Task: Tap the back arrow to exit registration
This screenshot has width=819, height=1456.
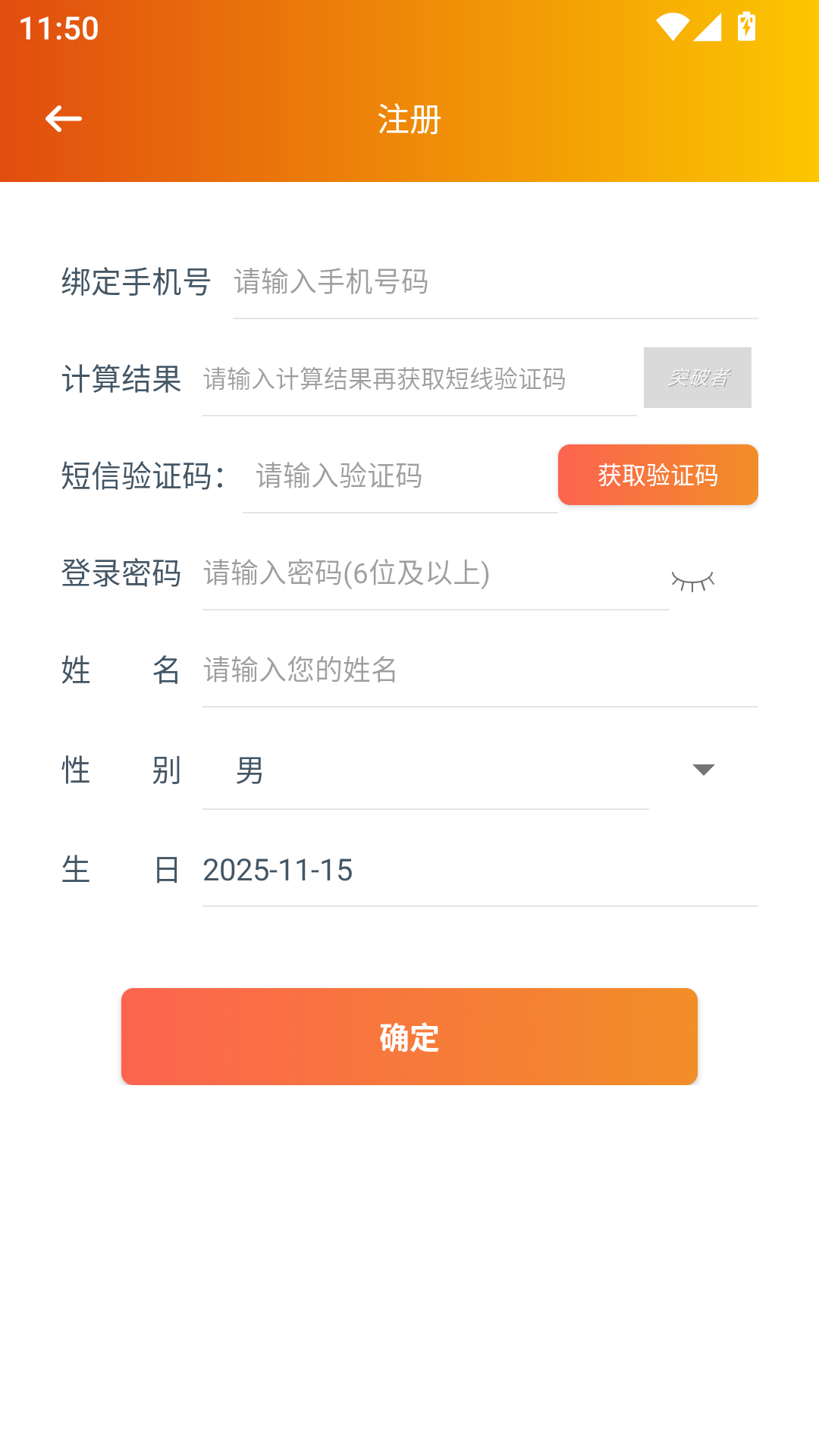Action: [64, 118]
